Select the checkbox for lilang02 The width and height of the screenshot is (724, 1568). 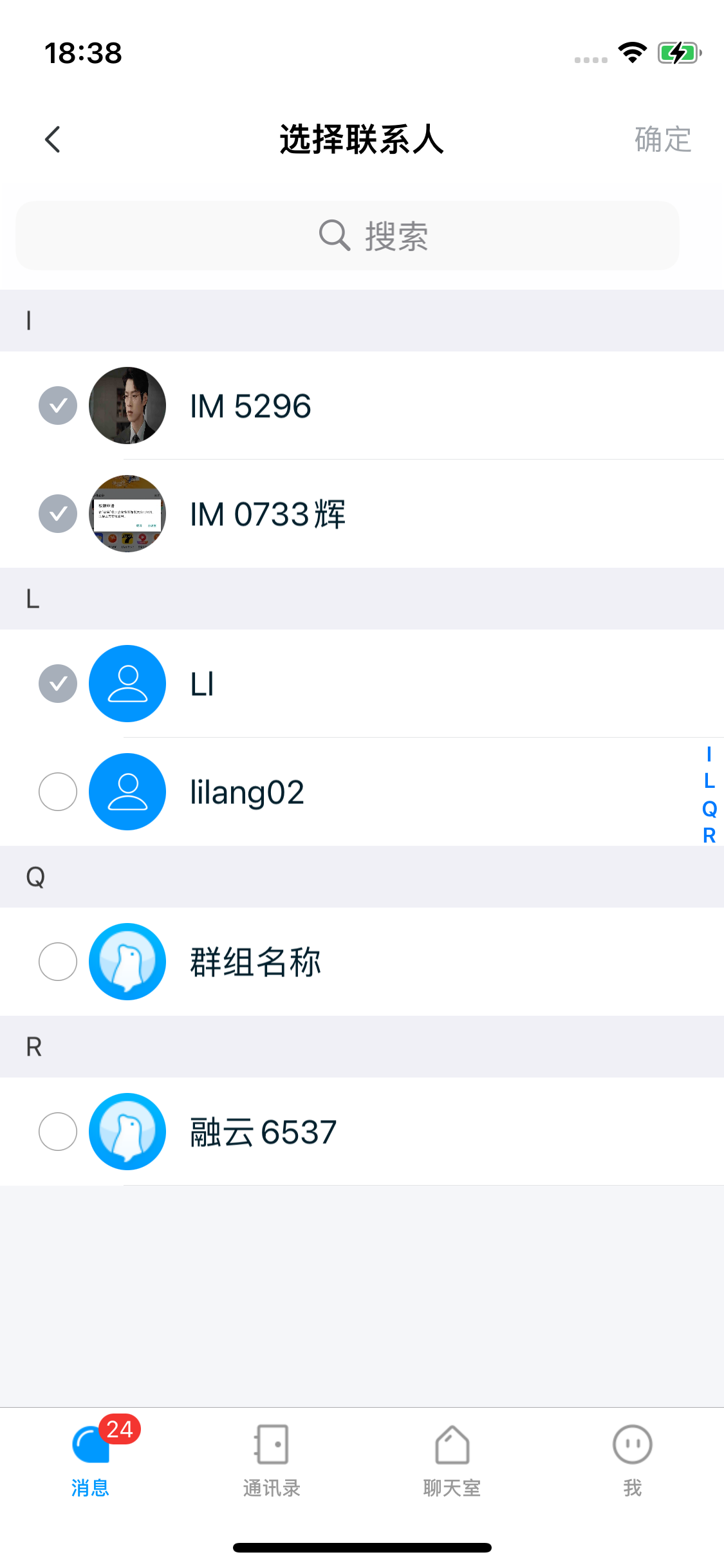(57, 792)
